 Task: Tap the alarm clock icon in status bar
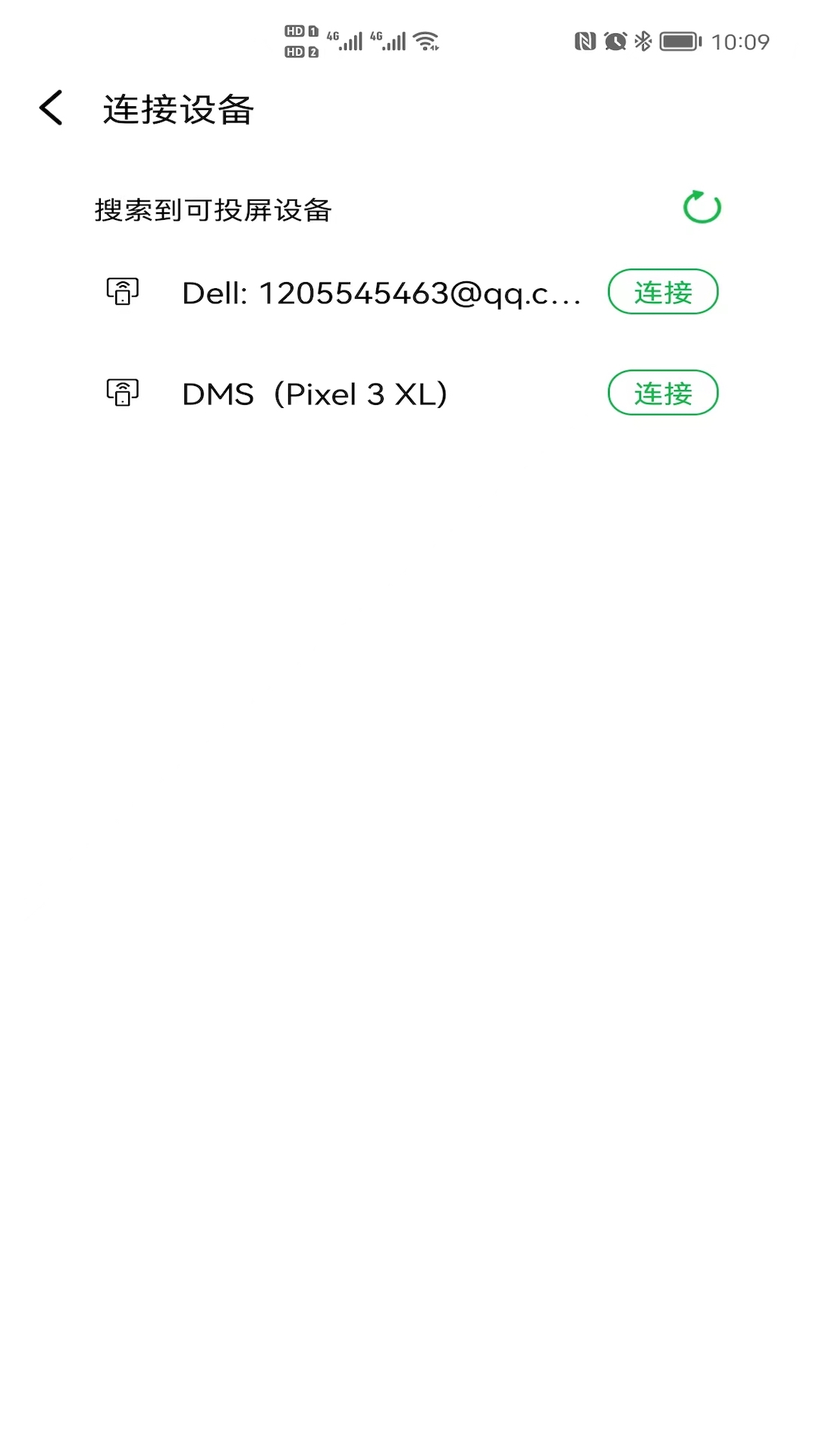pos(616,42)
